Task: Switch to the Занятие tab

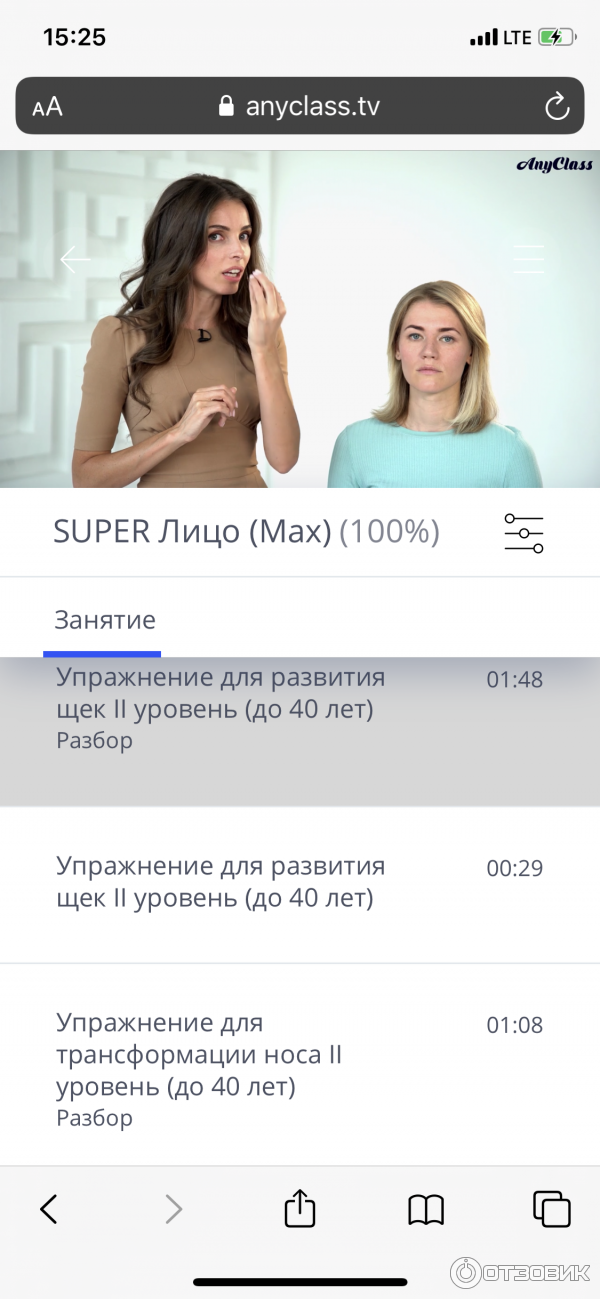Action: 104,620
